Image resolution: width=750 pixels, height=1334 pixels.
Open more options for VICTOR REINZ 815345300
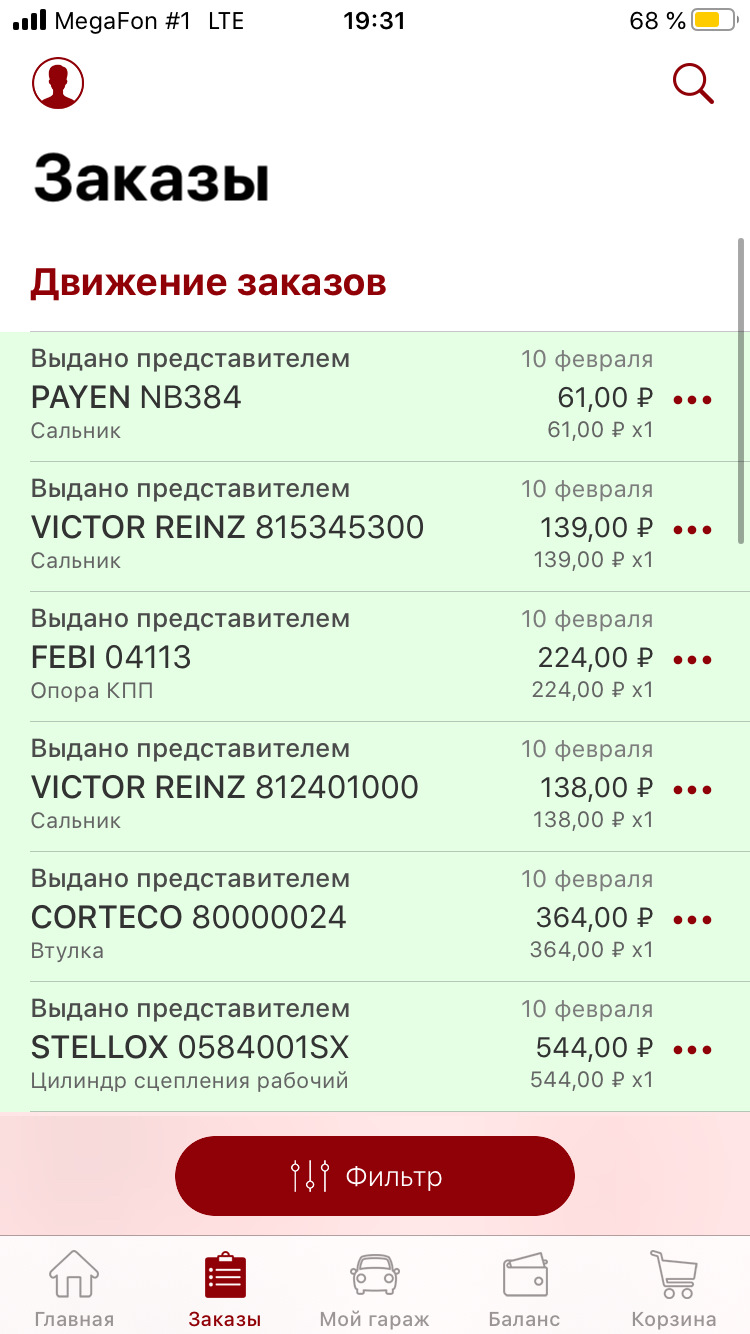coord(692,529)
